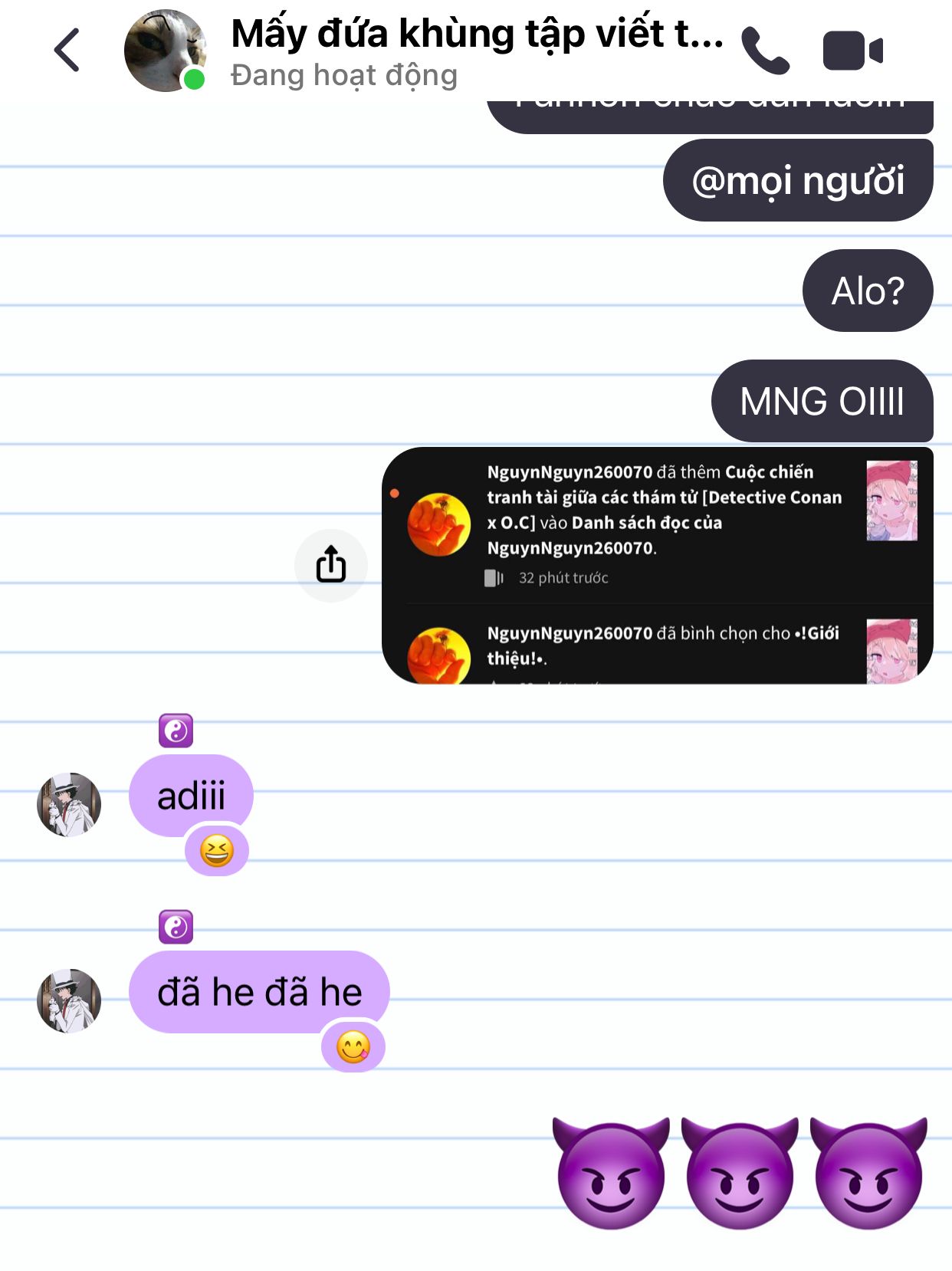
Task: Open group info from the chat title
Action: pos(475,35)
